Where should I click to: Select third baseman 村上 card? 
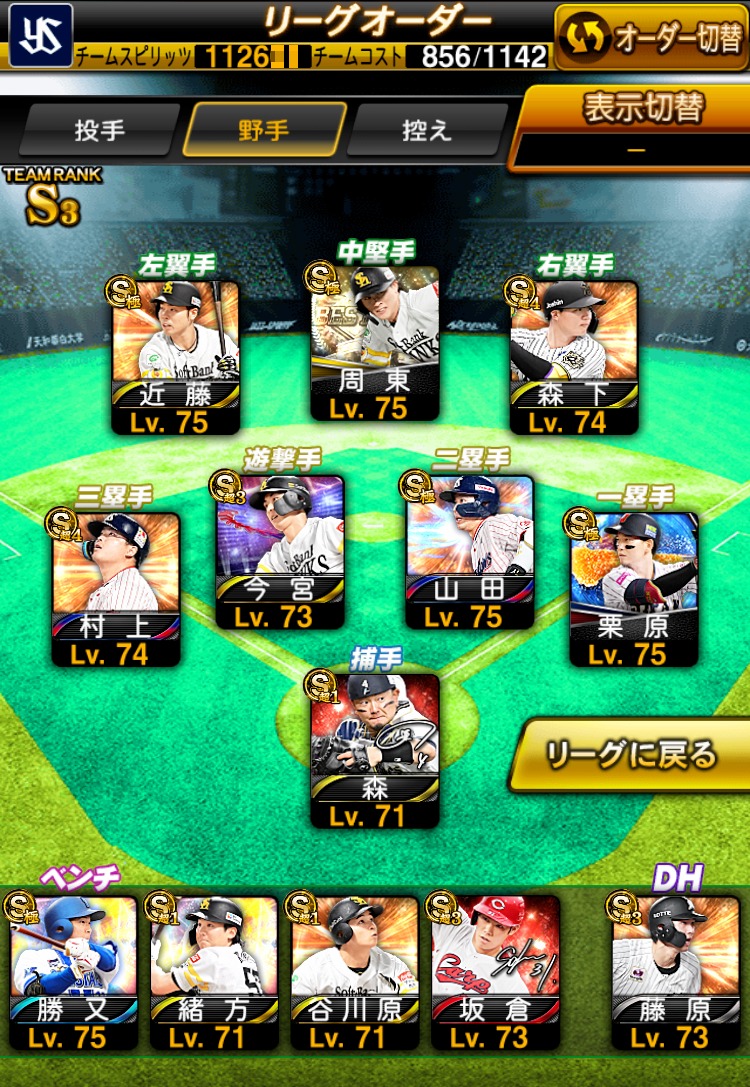coord(117,590)
